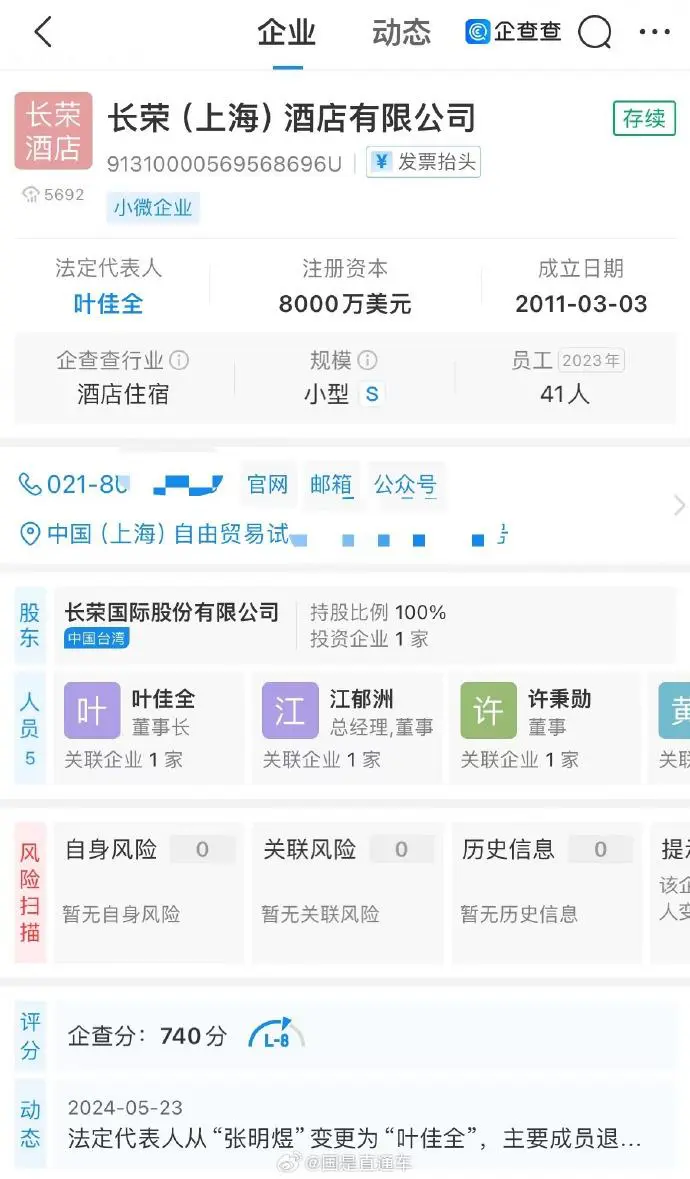Go back using the top-left arrow

coord(42,32)
